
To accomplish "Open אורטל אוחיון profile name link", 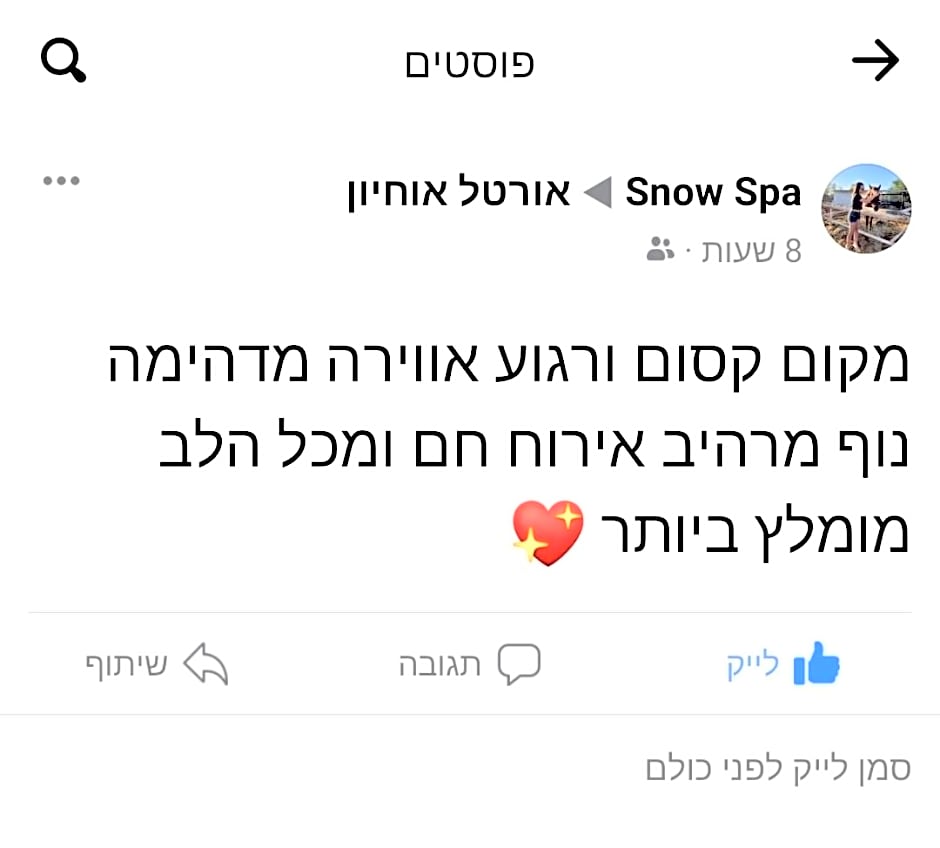I will [x=458, y=192].
